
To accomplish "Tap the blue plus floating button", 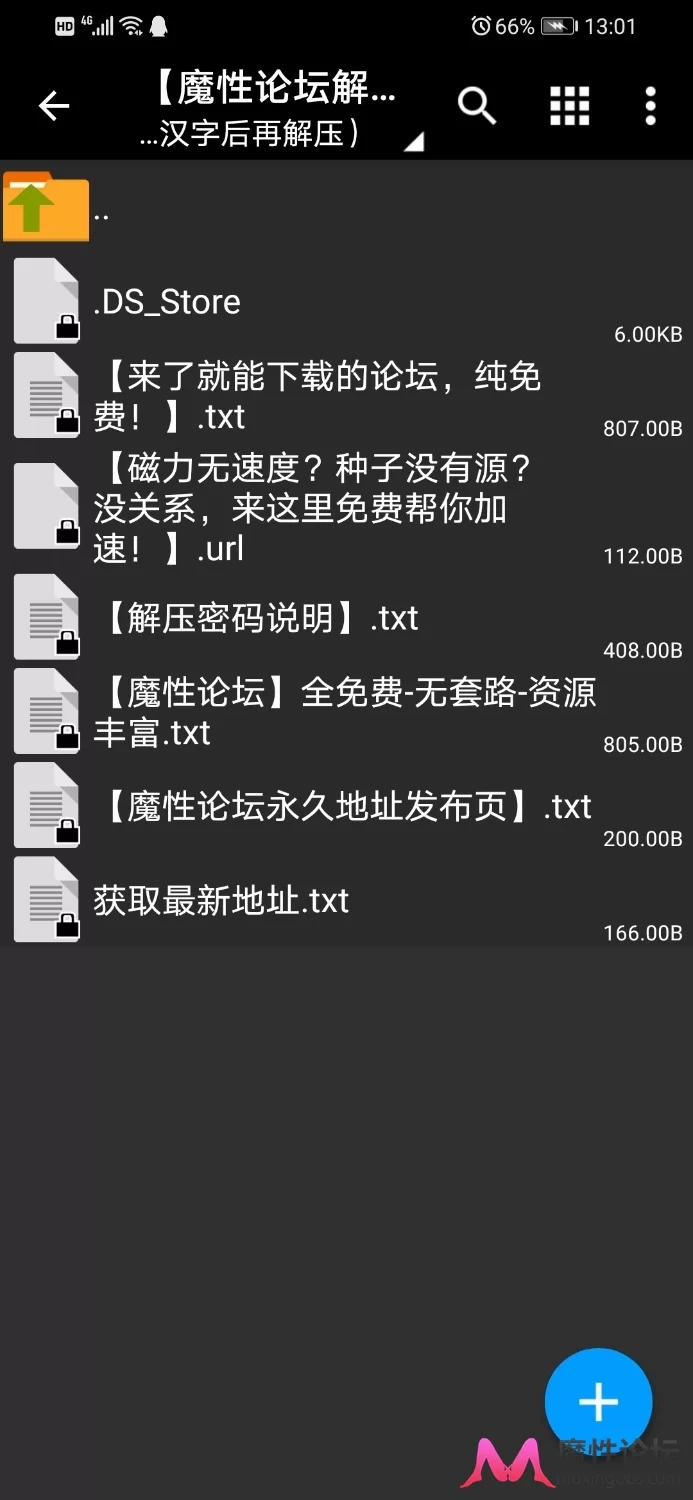I will 598,1401.
